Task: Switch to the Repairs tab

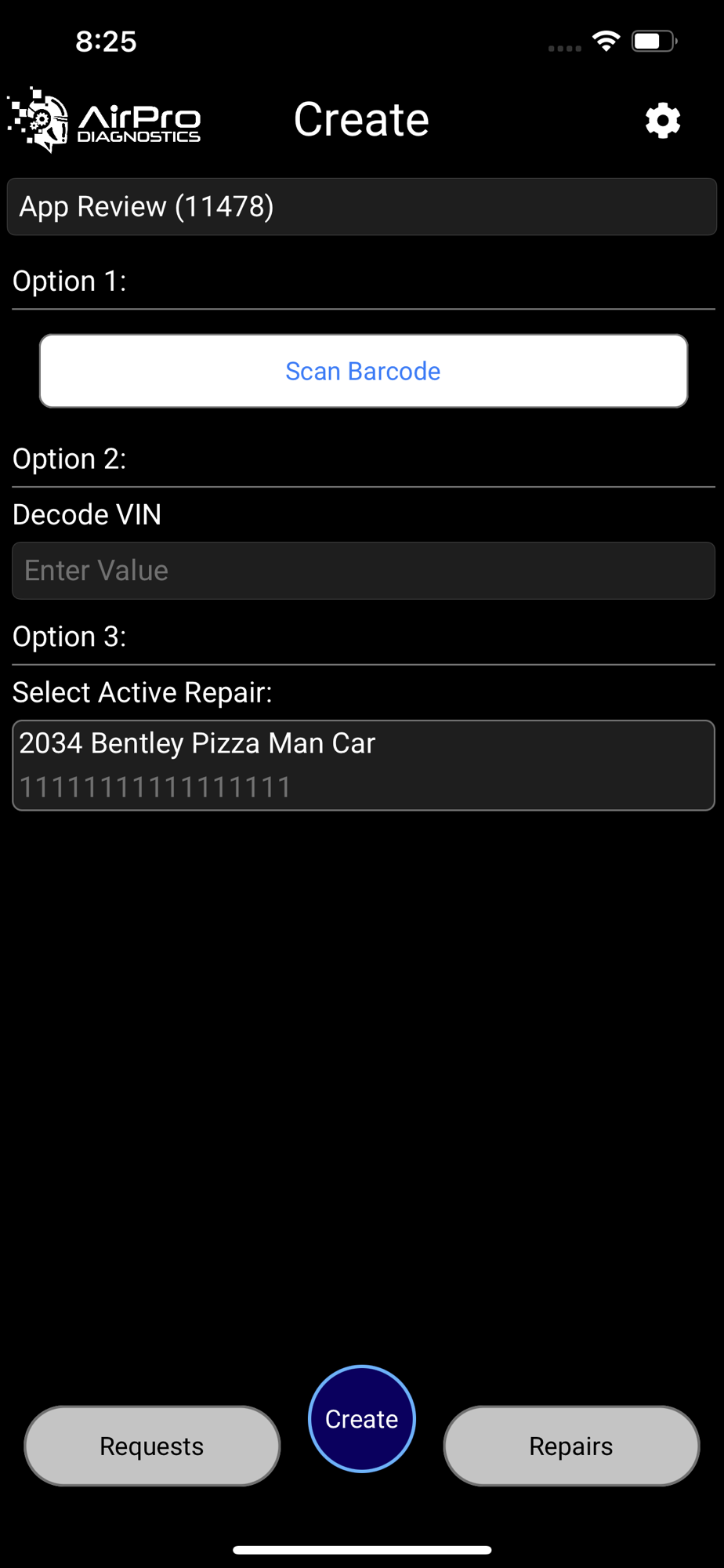Action: [x=571, y=1446]
